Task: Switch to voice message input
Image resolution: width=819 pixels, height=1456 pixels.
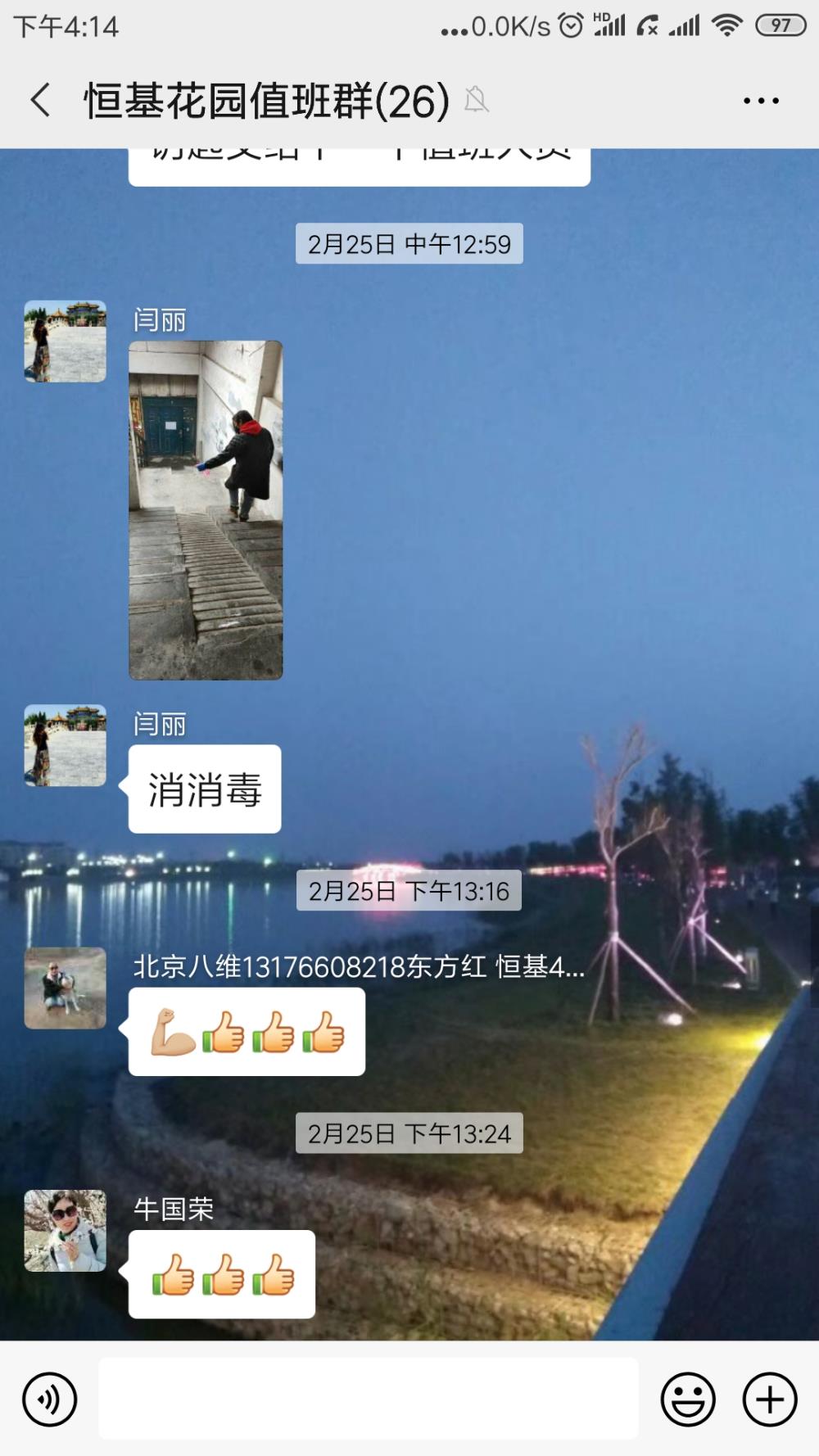Action: click(50, 1399)
